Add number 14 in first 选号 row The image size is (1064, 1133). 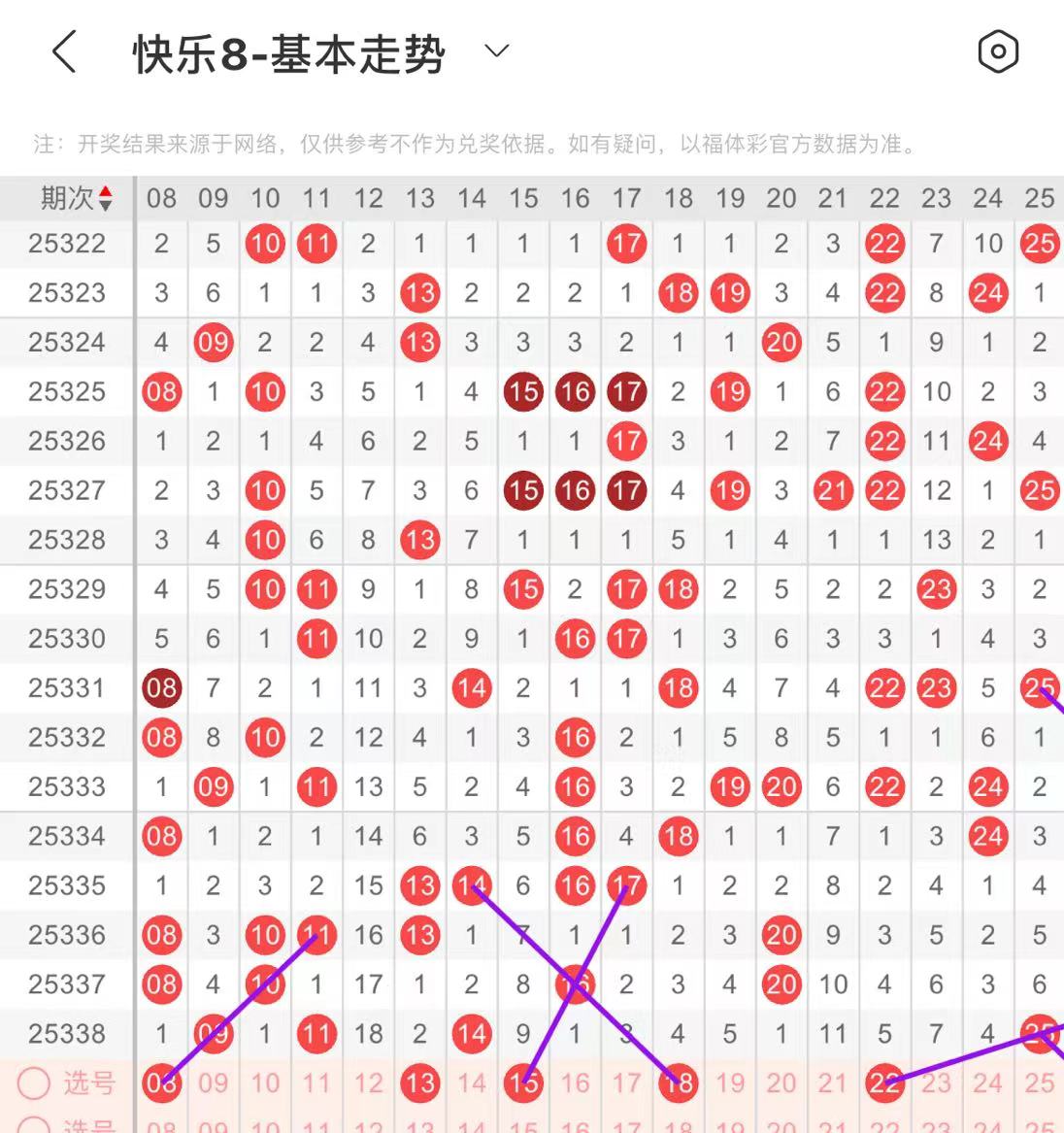(x=472, y=1083)
